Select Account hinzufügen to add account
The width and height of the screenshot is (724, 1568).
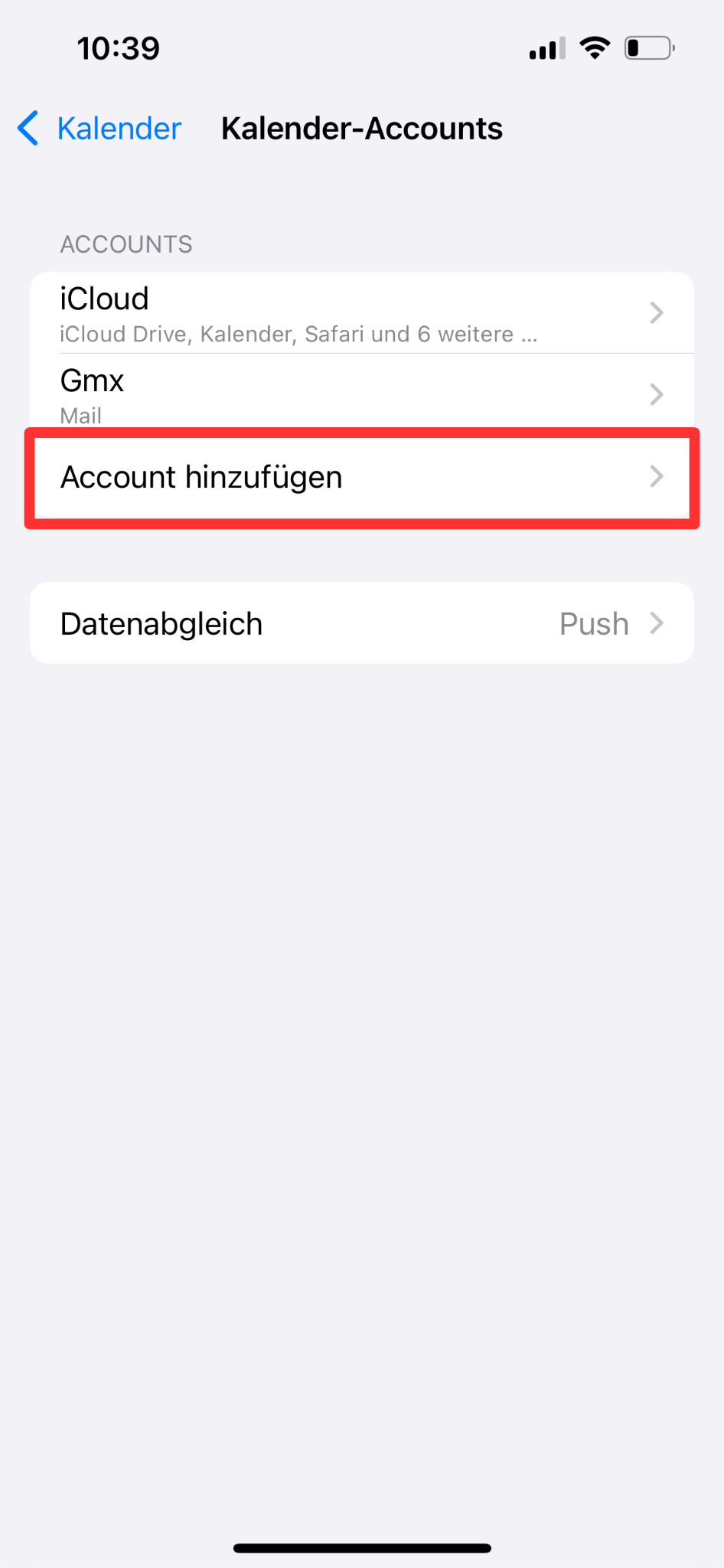(362, 477)
